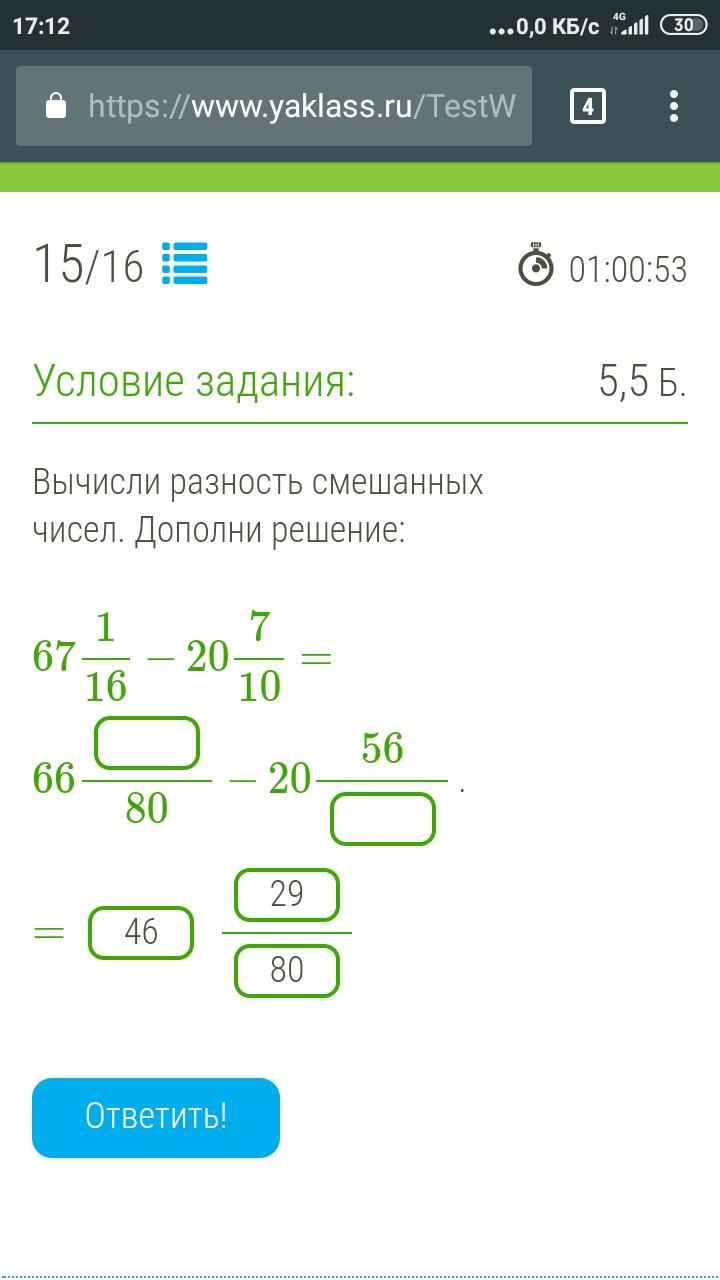Edit the answer numerator field showing 29

[287, 895]
